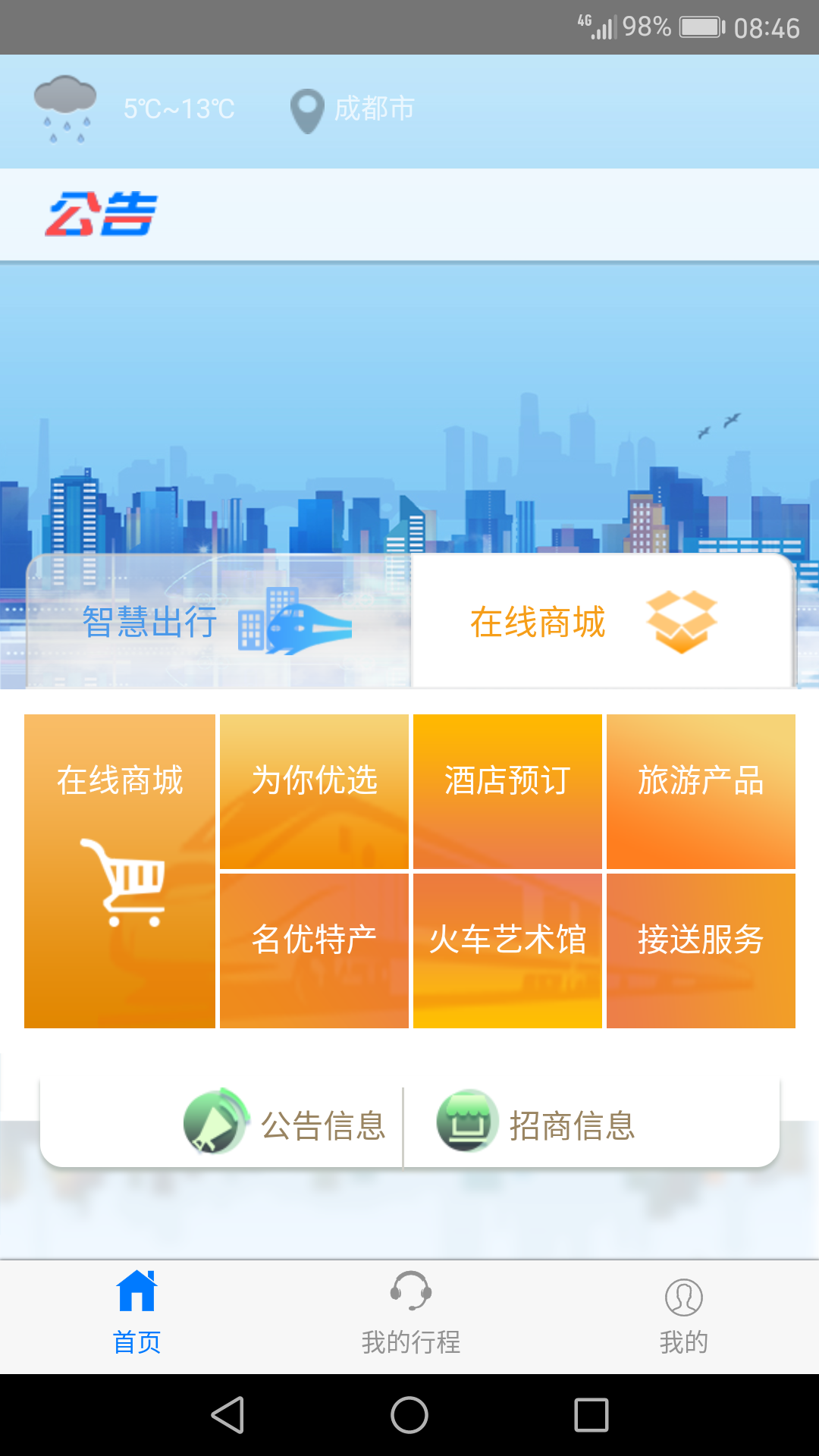This screenshot has height=1456, width=819.
Task: Tap the headset icon above 我的行程
Action: (409, 1289)
